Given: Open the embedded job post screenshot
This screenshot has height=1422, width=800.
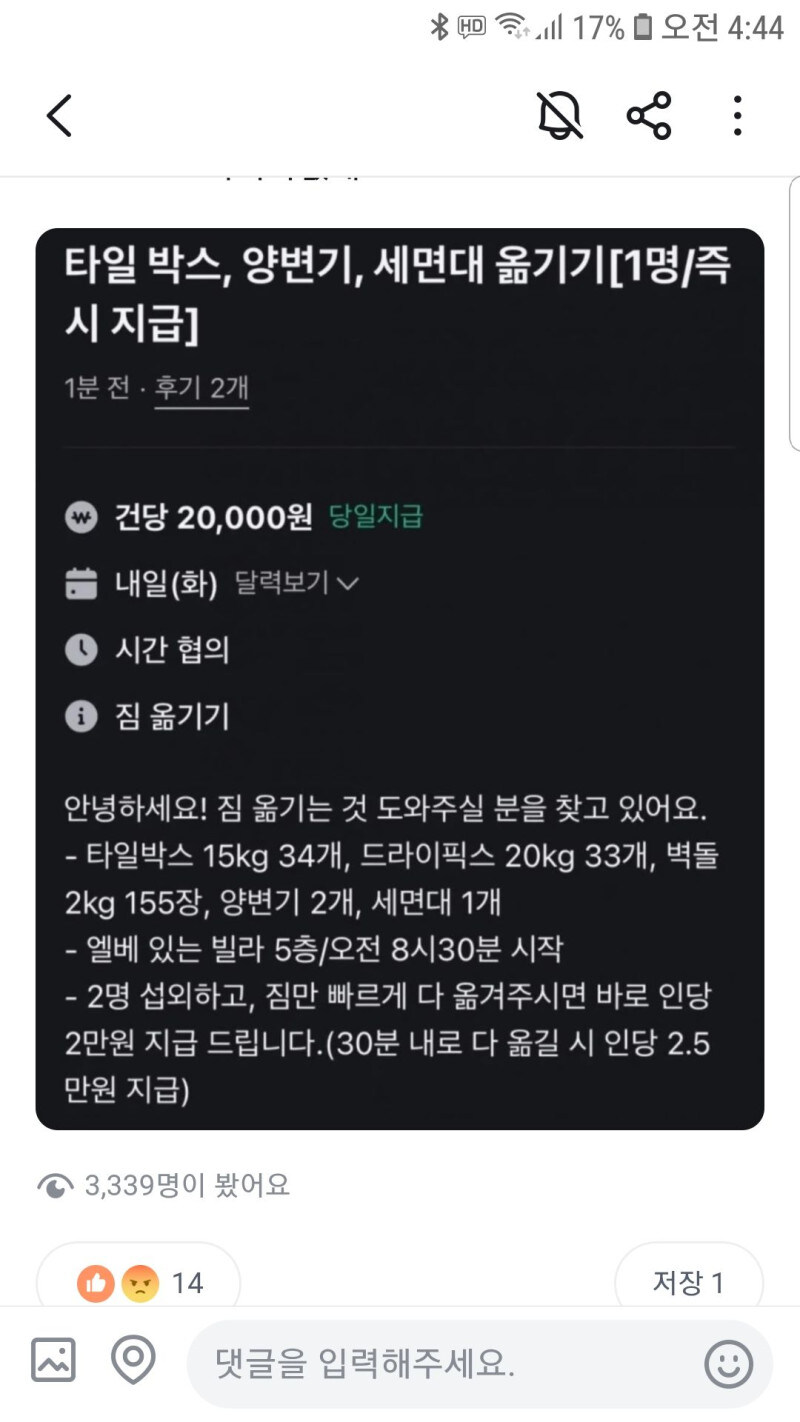Looking at the screenshot, I should pos(400,680).
